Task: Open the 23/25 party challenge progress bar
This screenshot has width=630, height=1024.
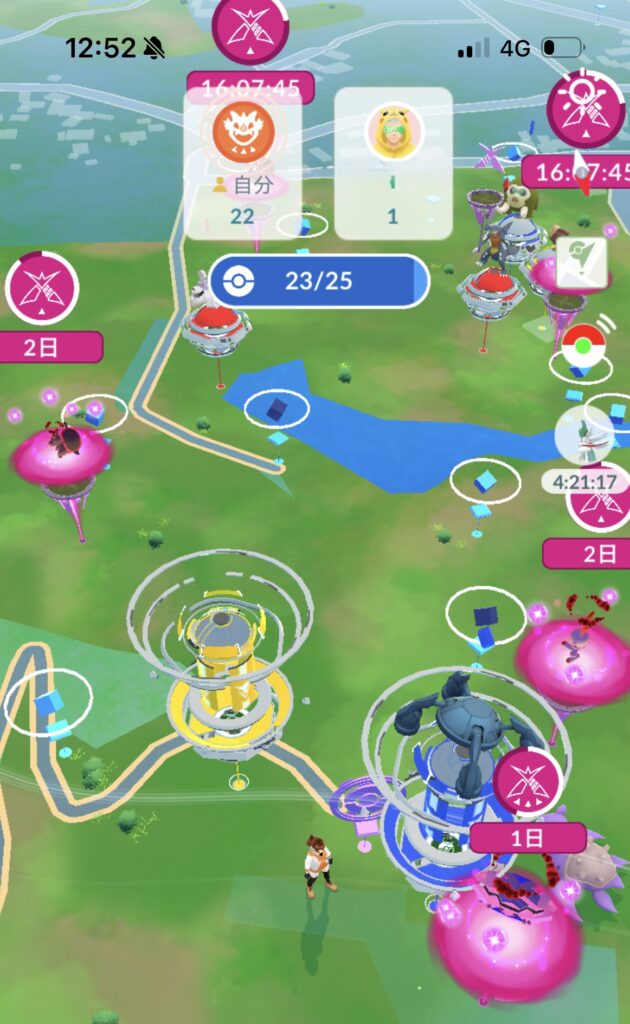Action: tap(318, 281)
